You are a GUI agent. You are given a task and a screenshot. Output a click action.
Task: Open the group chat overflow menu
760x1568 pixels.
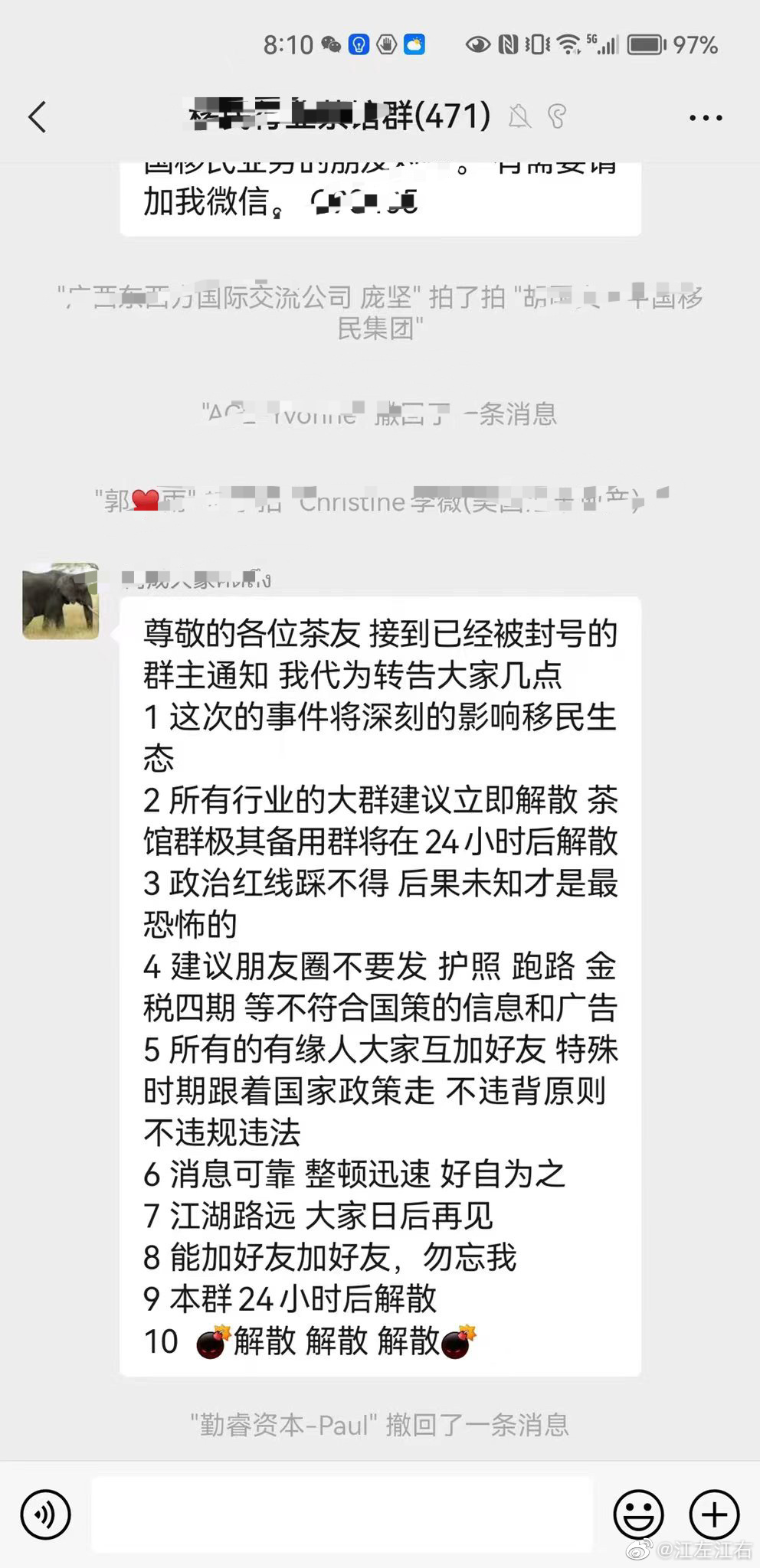[x=706, y=118]
